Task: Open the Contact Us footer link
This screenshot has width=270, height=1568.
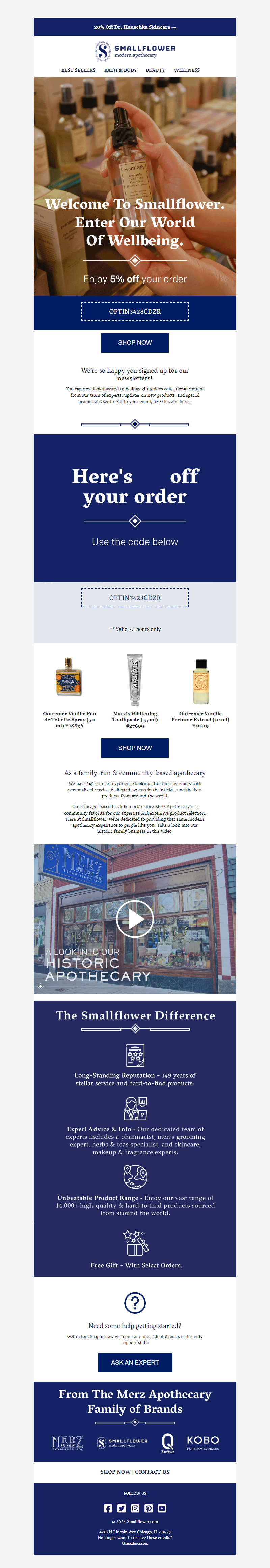Action: pos(152,1471)
